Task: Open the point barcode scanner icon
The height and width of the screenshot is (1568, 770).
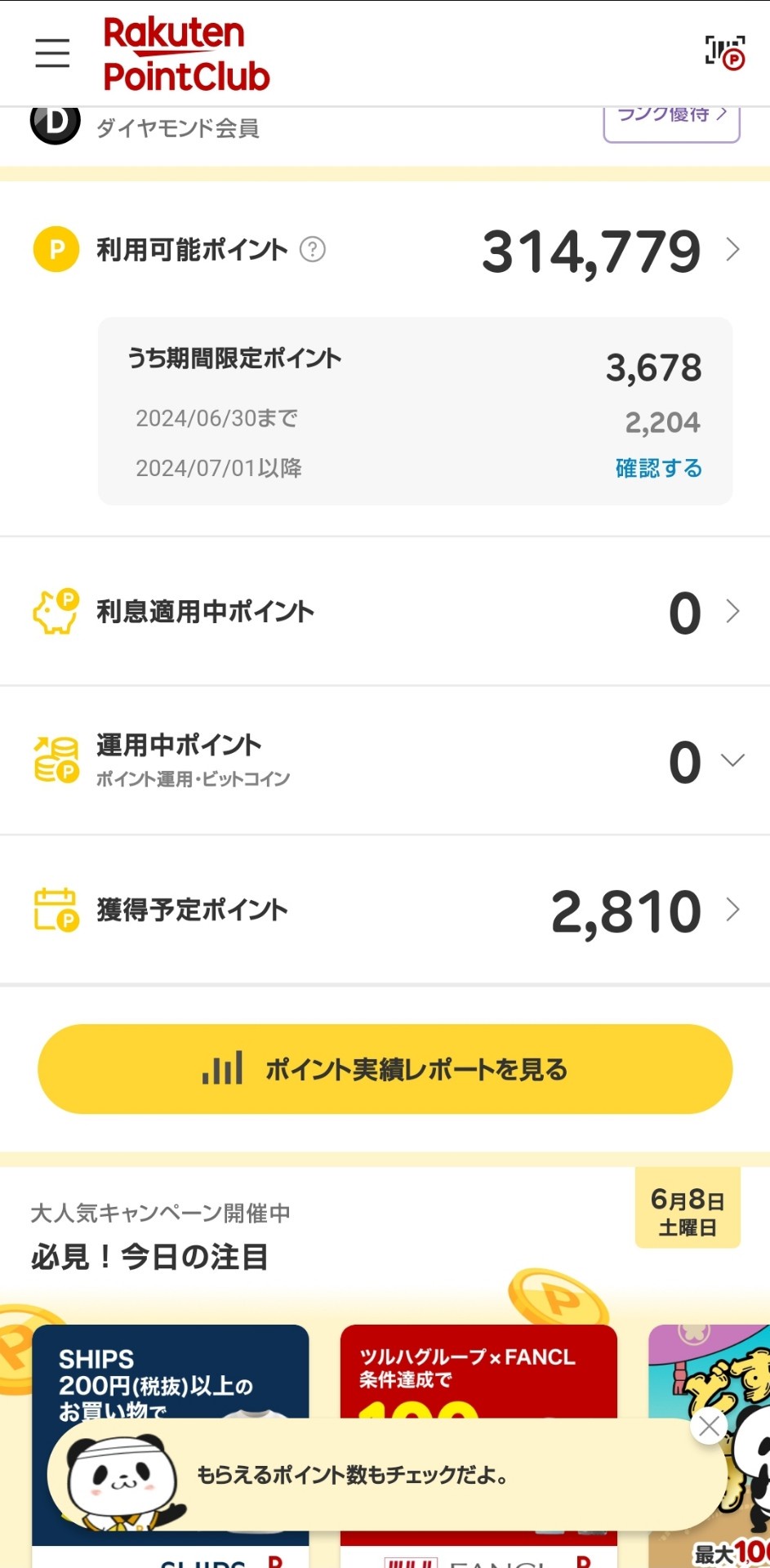Action: tap(725, 53)
